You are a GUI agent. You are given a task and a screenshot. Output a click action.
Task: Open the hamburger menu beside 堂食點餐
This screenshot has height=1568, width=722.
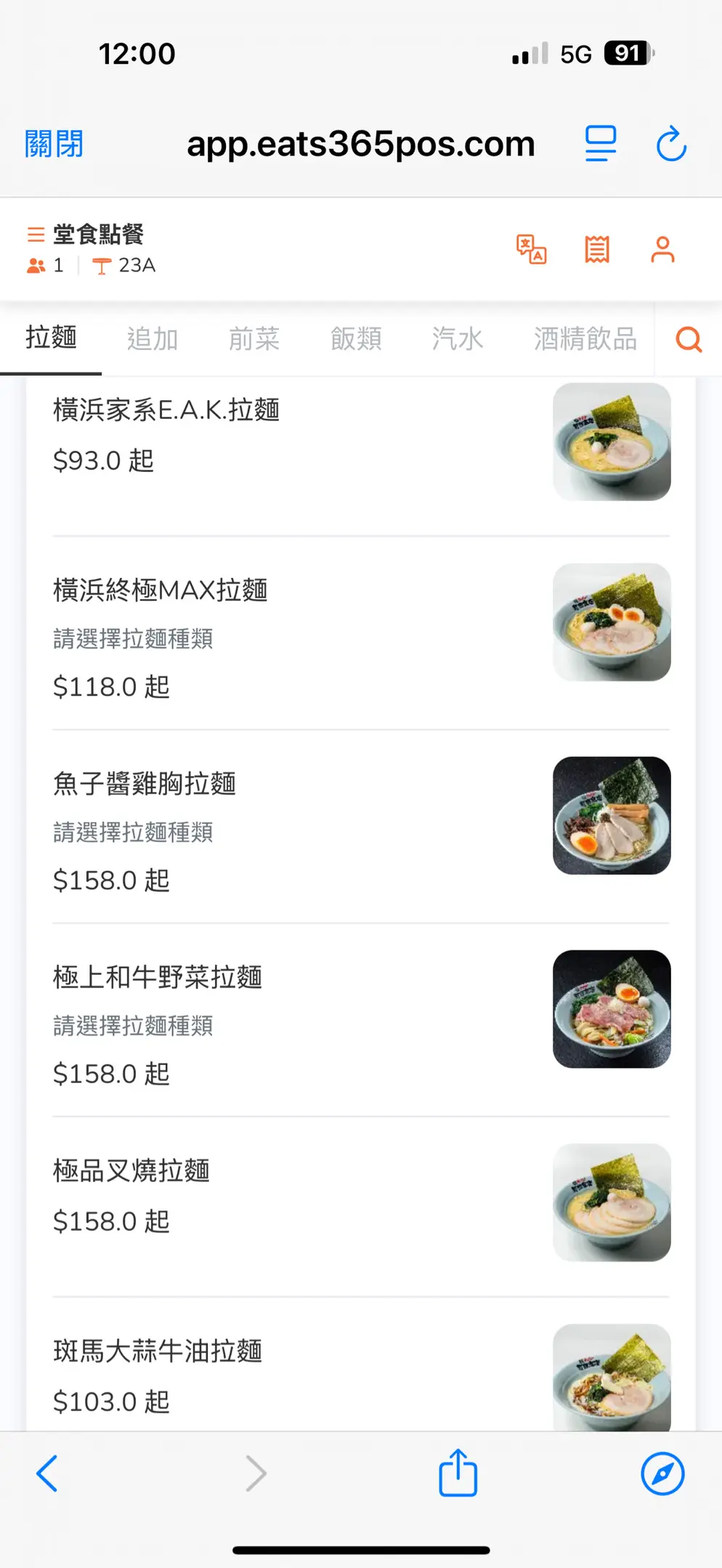point(36,234)
